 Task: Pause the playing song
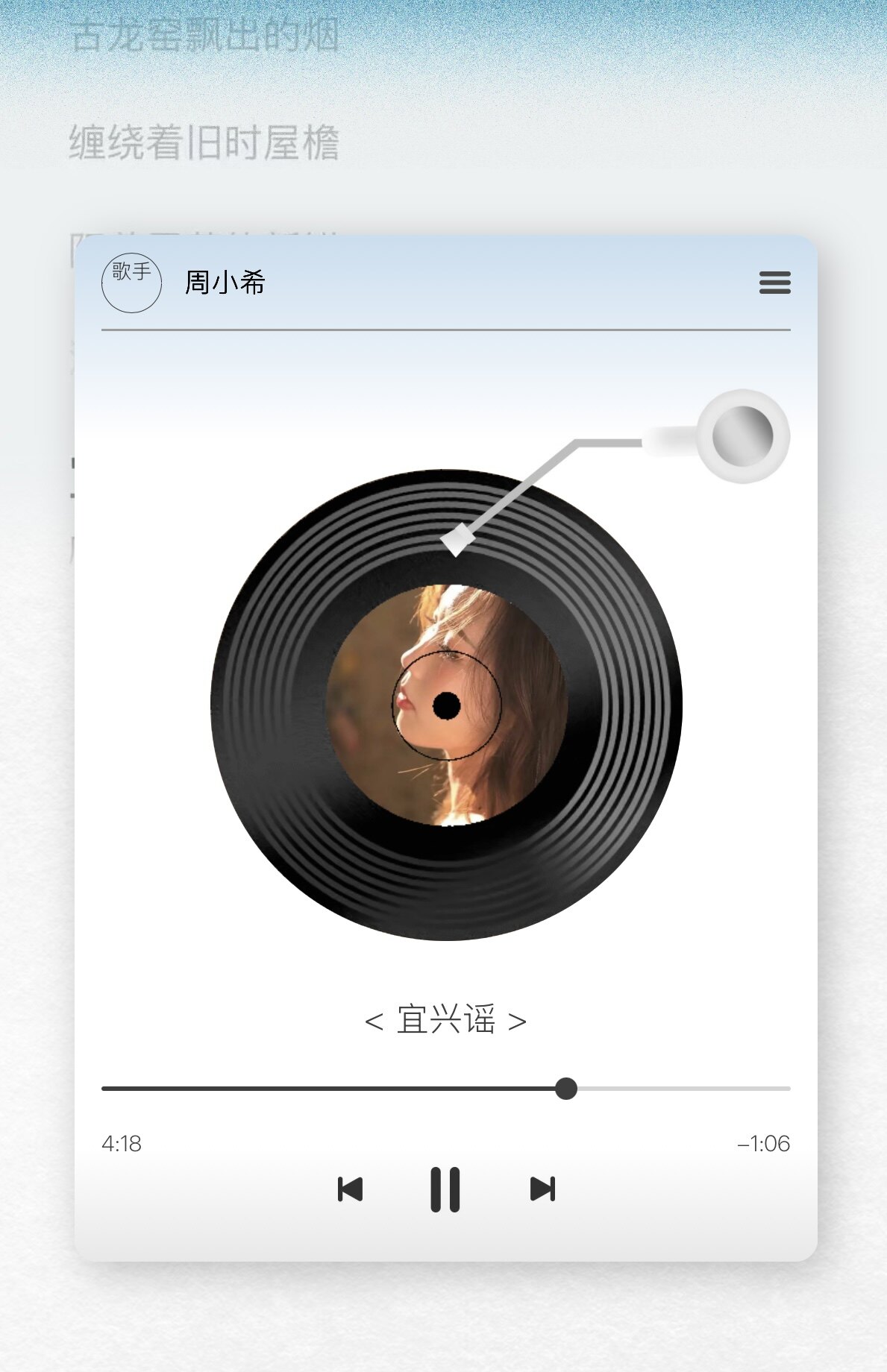click(445, 1189)
